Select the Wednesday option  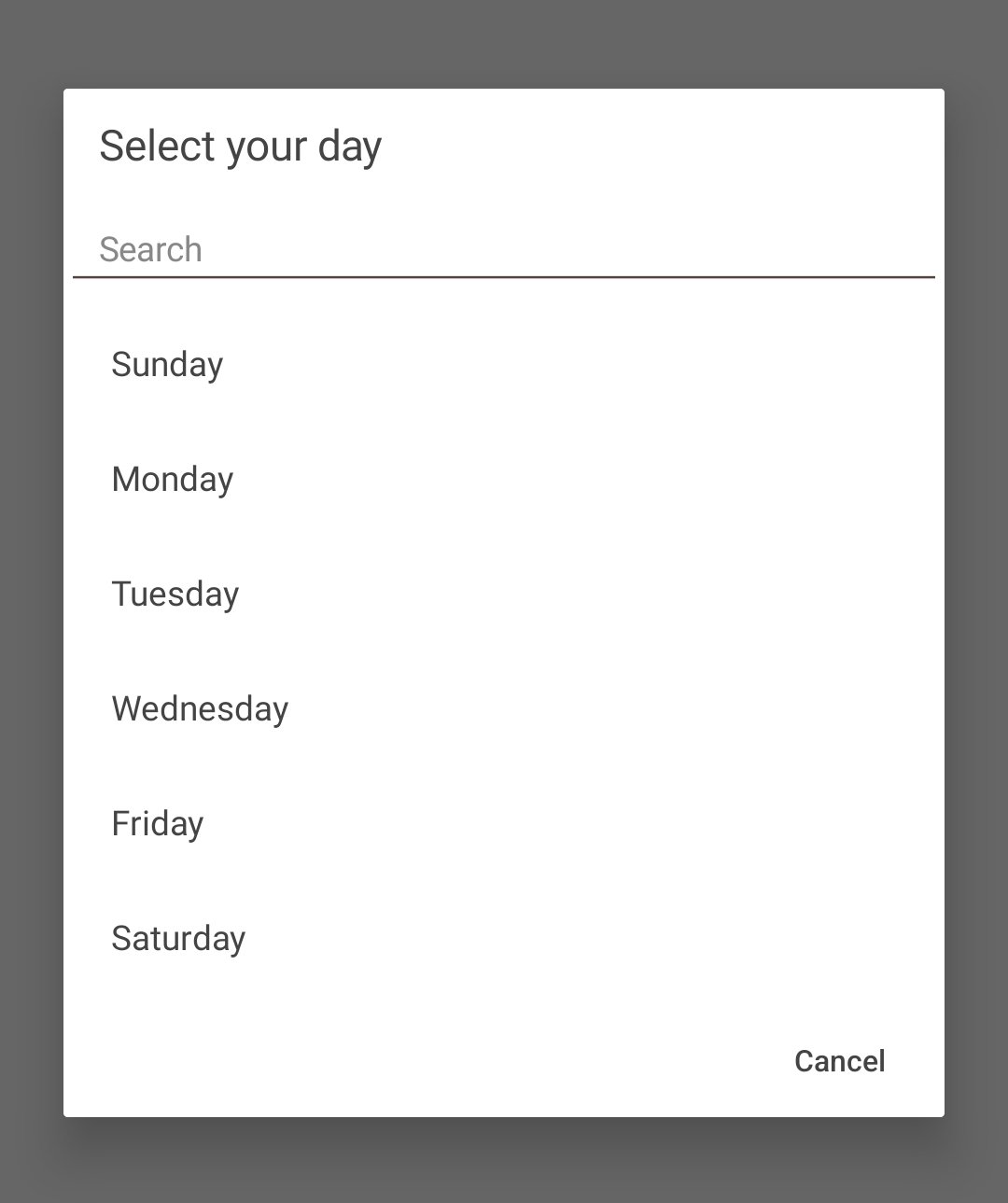(200, 708)
